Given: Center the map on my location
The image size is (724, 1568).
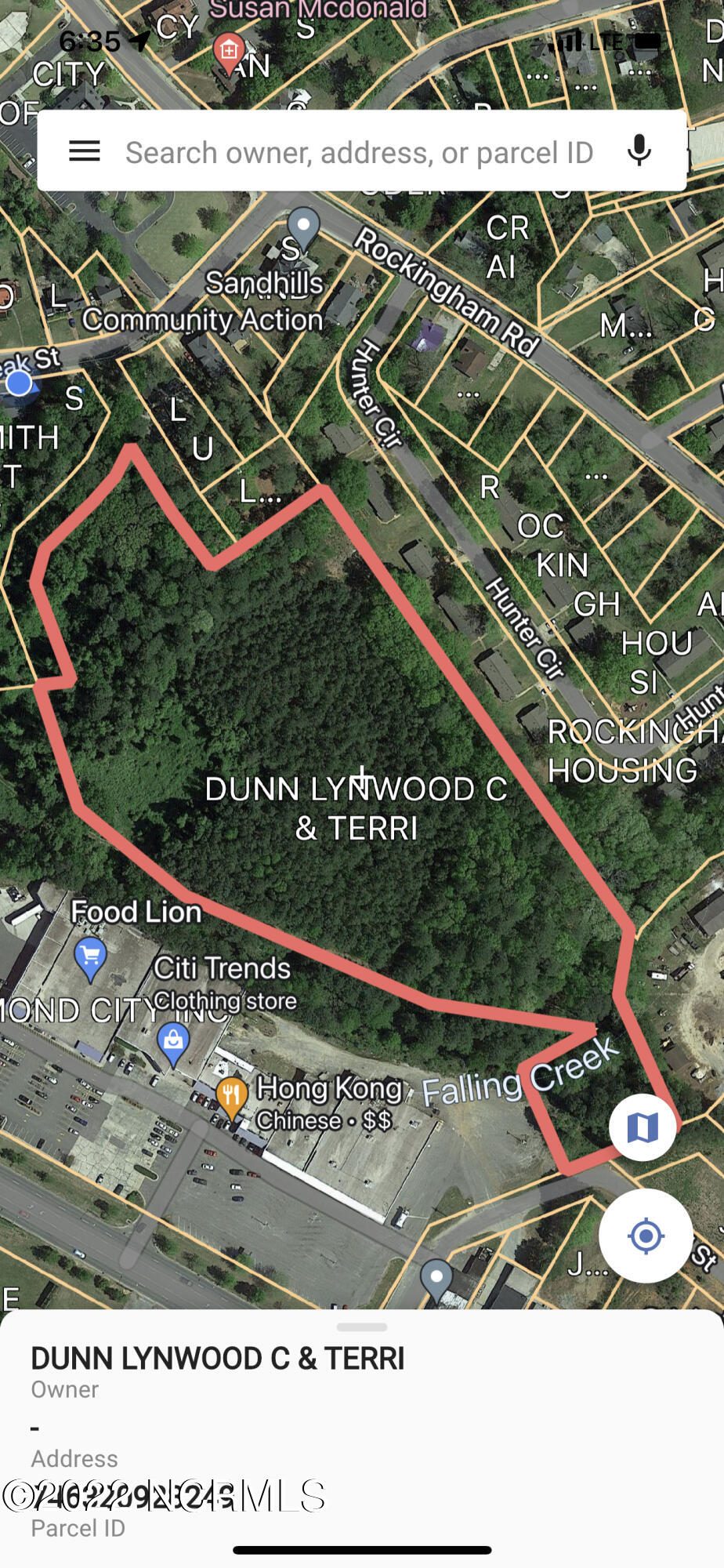Looking at the screenshot, I should pos(646,1236).
